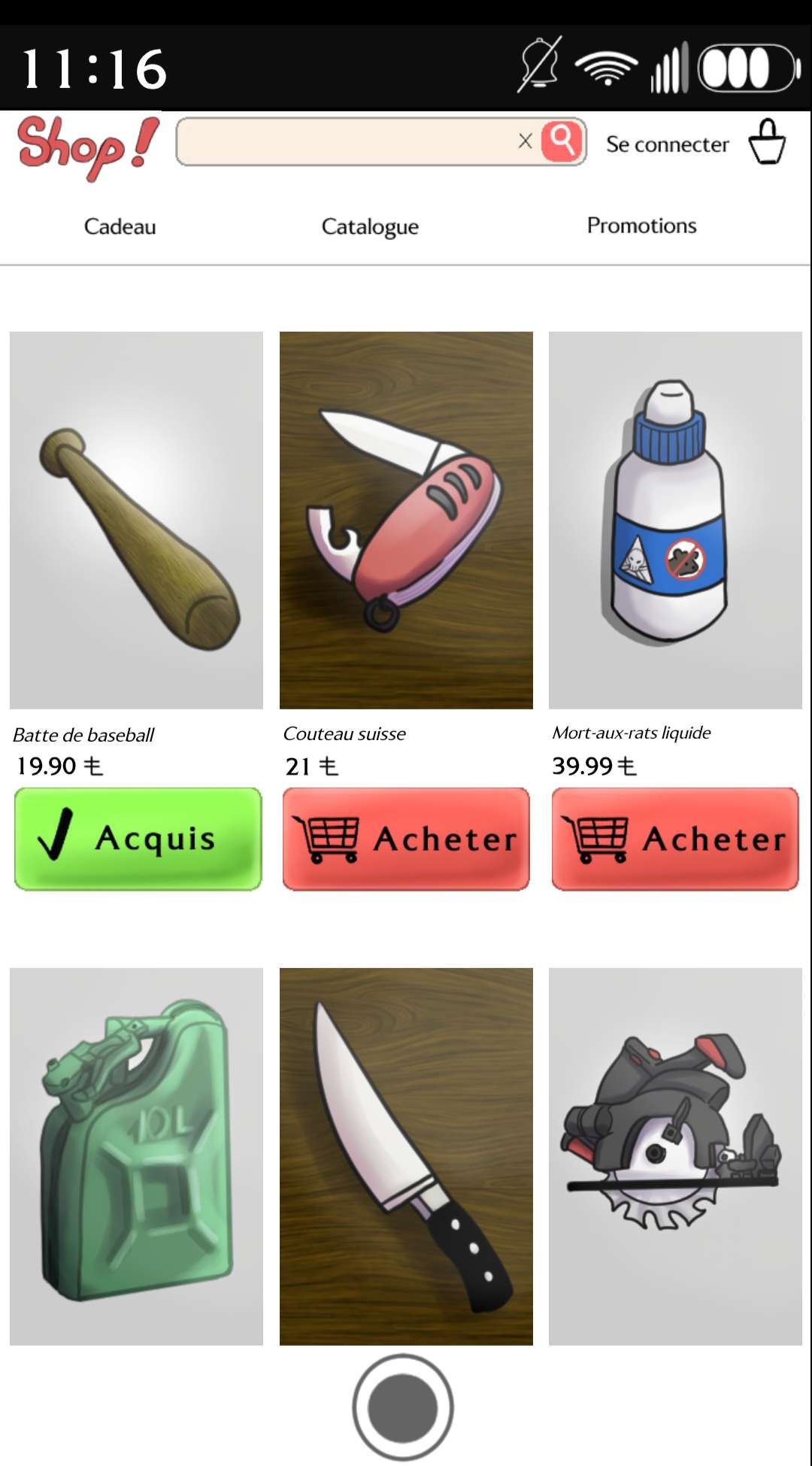Switch to the Cadeau tab
812x1466 pixels.
point(120,226)
